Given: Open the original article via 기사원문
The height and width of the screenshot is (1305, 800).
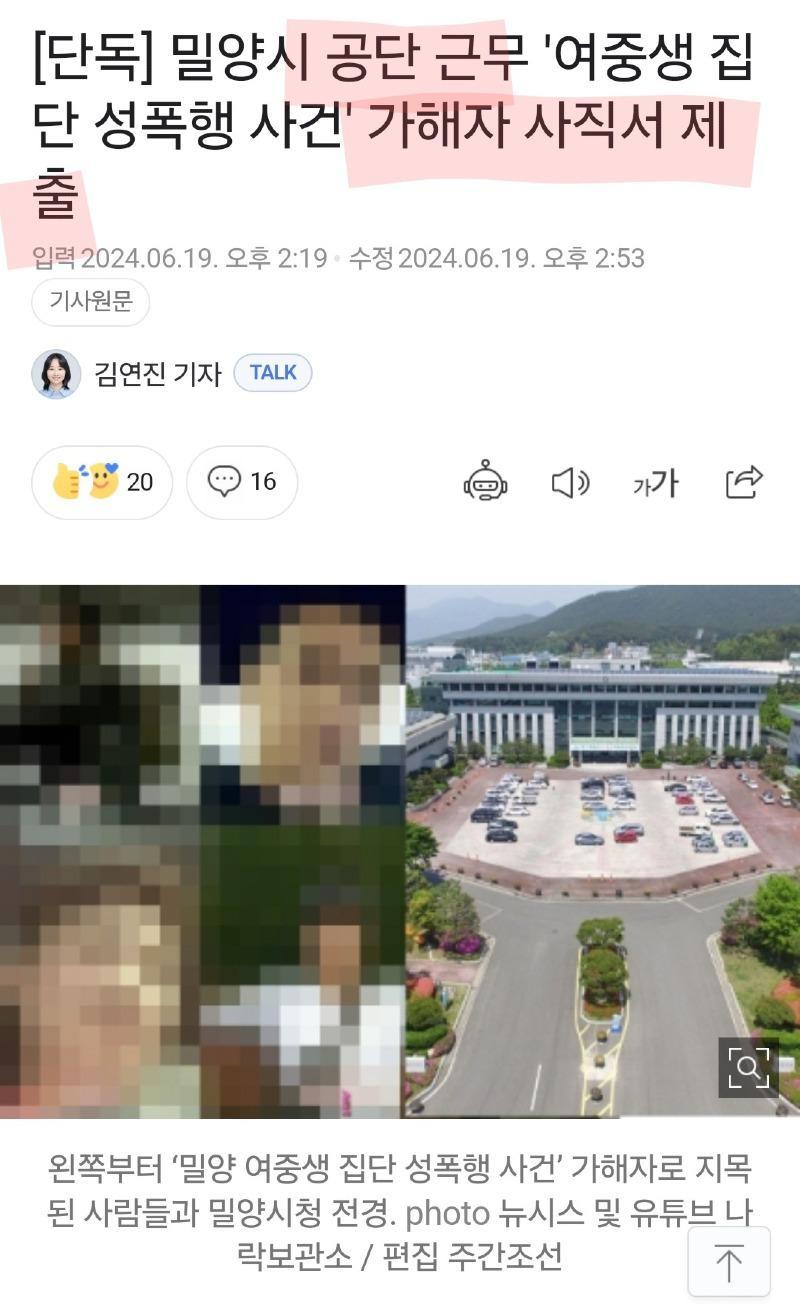Looking at the screenshot, I should [91, 302].
